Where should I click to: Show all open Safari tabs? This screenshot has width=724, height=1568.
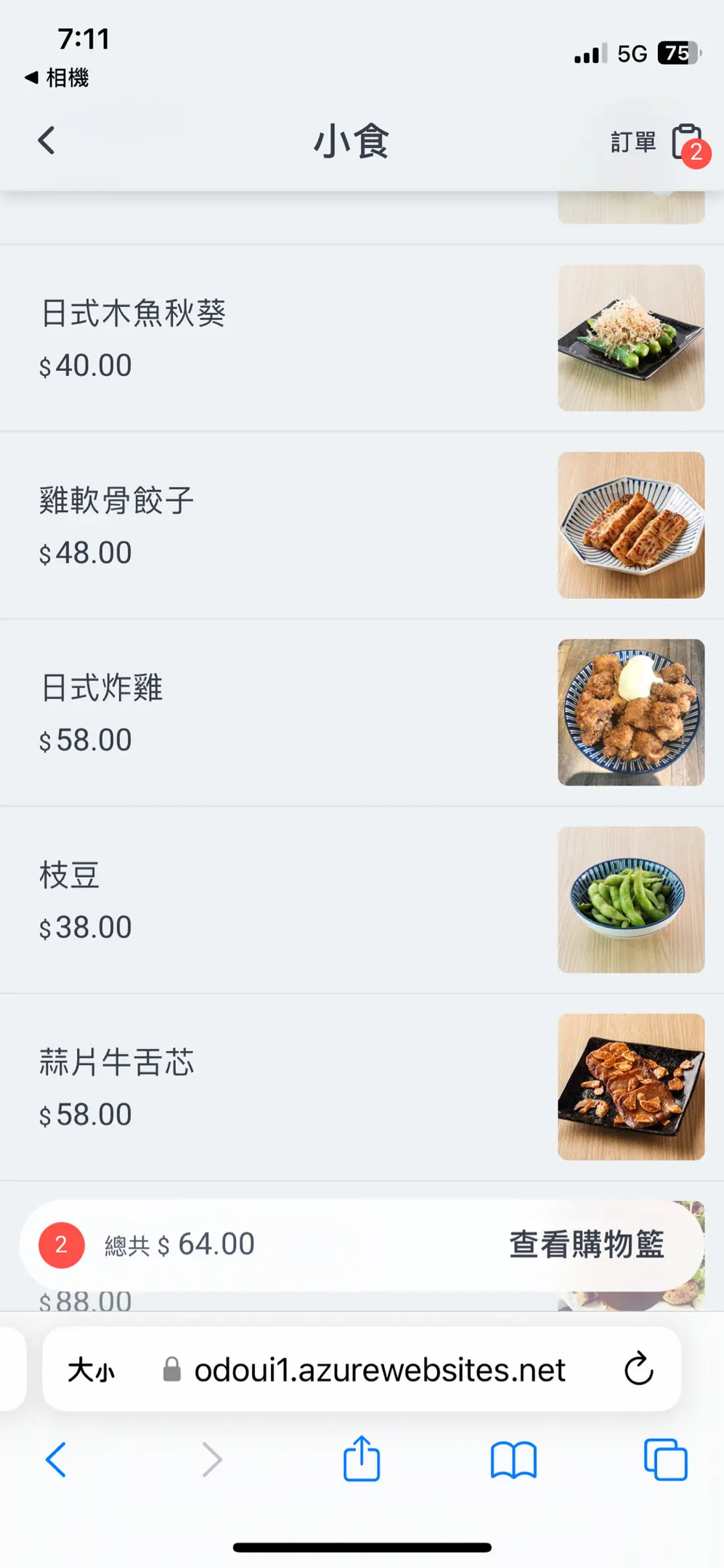point(665,1460)
